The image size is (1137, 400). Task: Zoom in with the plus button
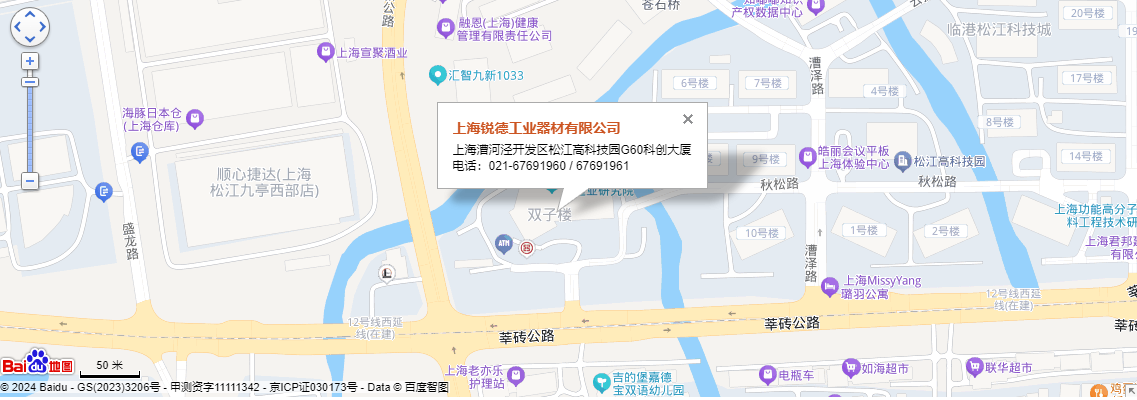(x=30, y=61)
